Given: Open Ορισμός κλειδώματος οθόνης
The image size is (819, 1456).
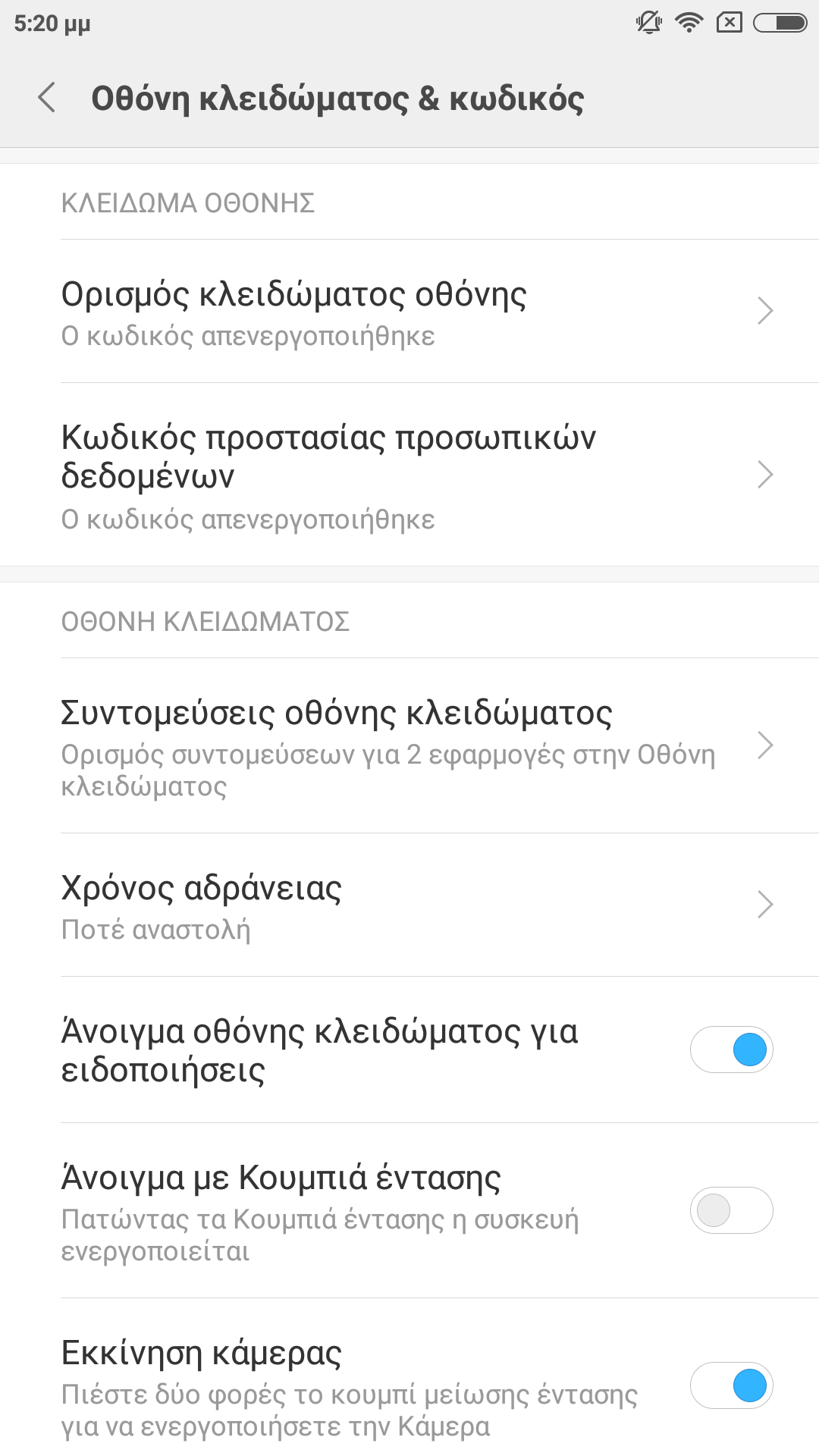Looking at the screenshot, I should click(x=409, y=312).
